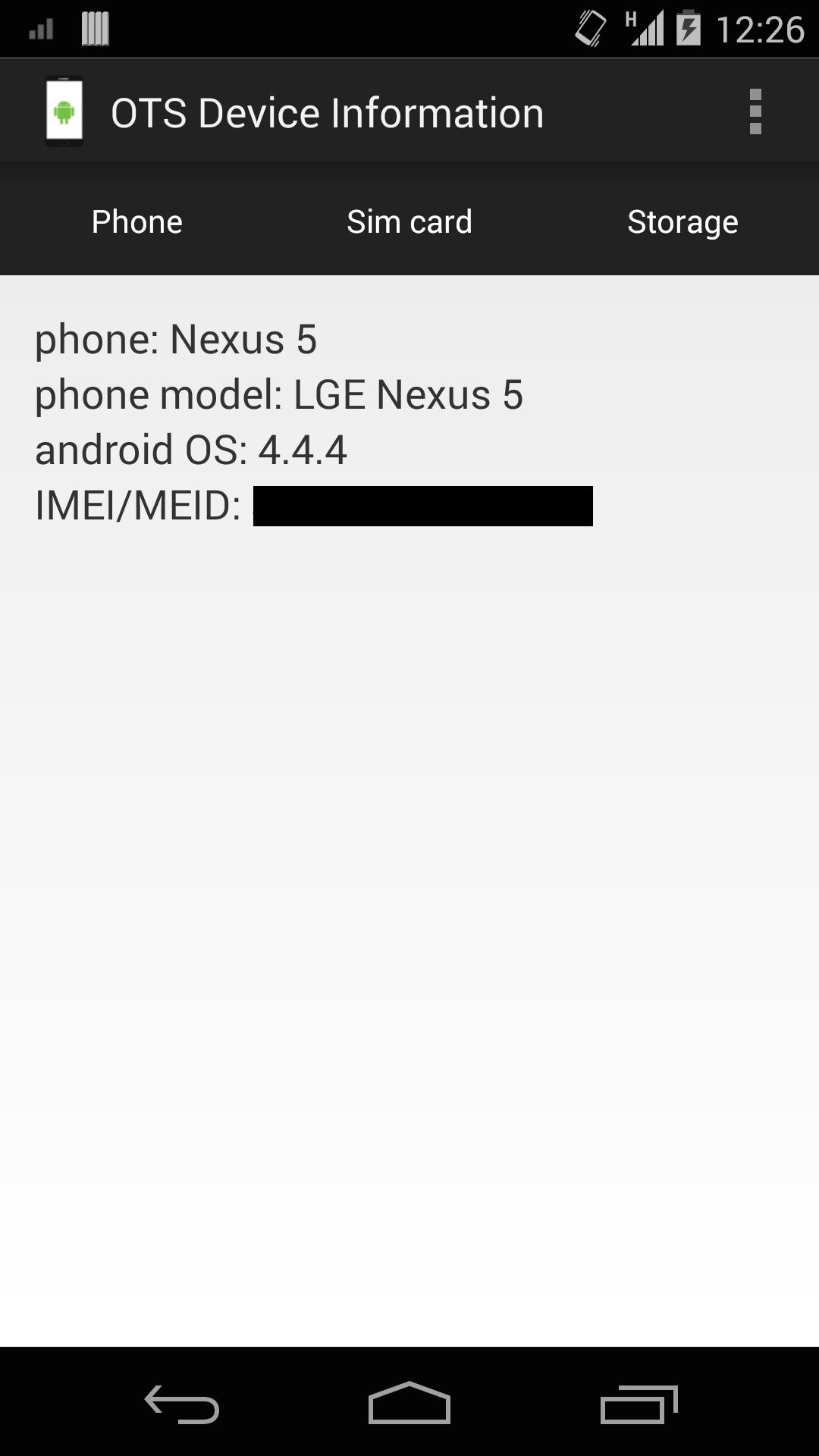Open the overflow menu

click(x=755, y=112)
